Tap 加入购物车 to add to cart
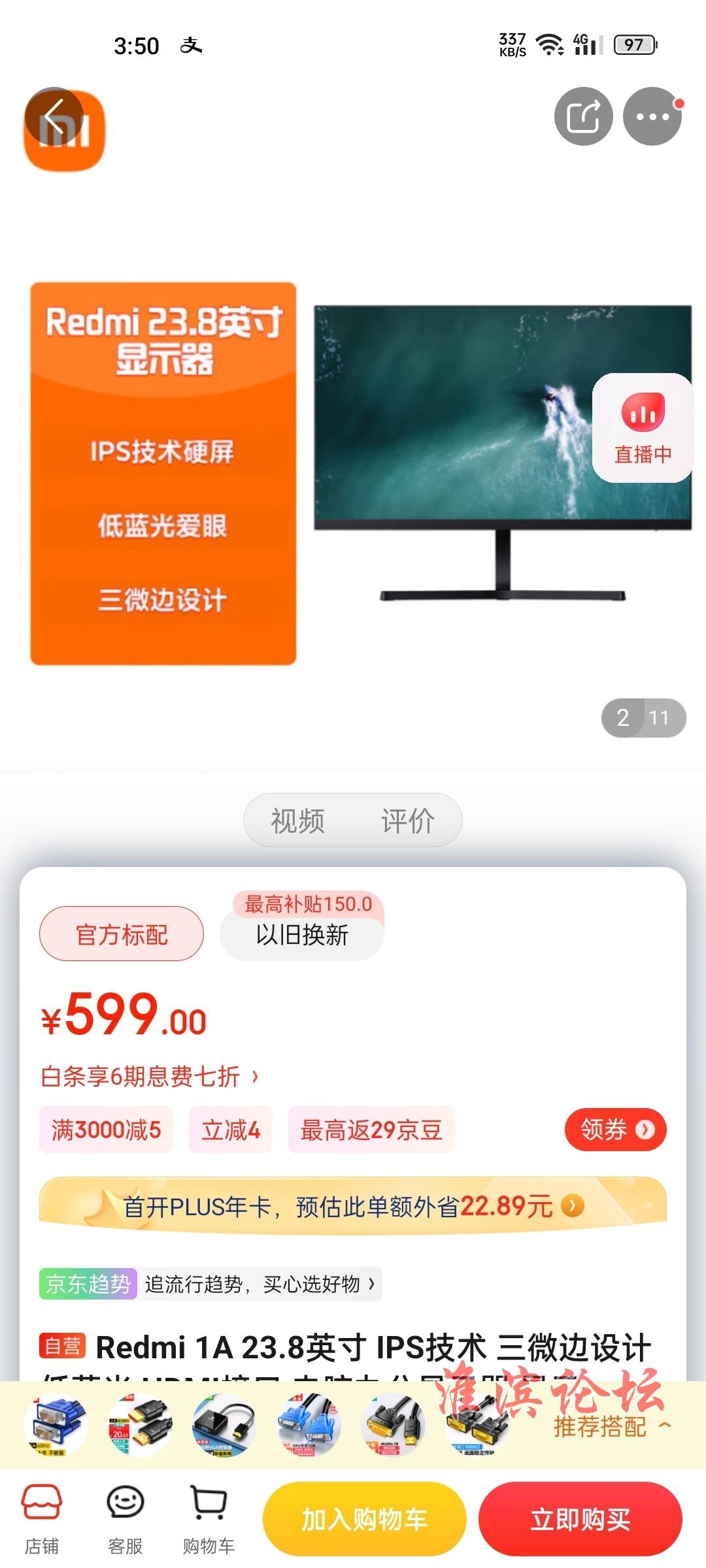 pyautogui.click(x=364, y=1519)
